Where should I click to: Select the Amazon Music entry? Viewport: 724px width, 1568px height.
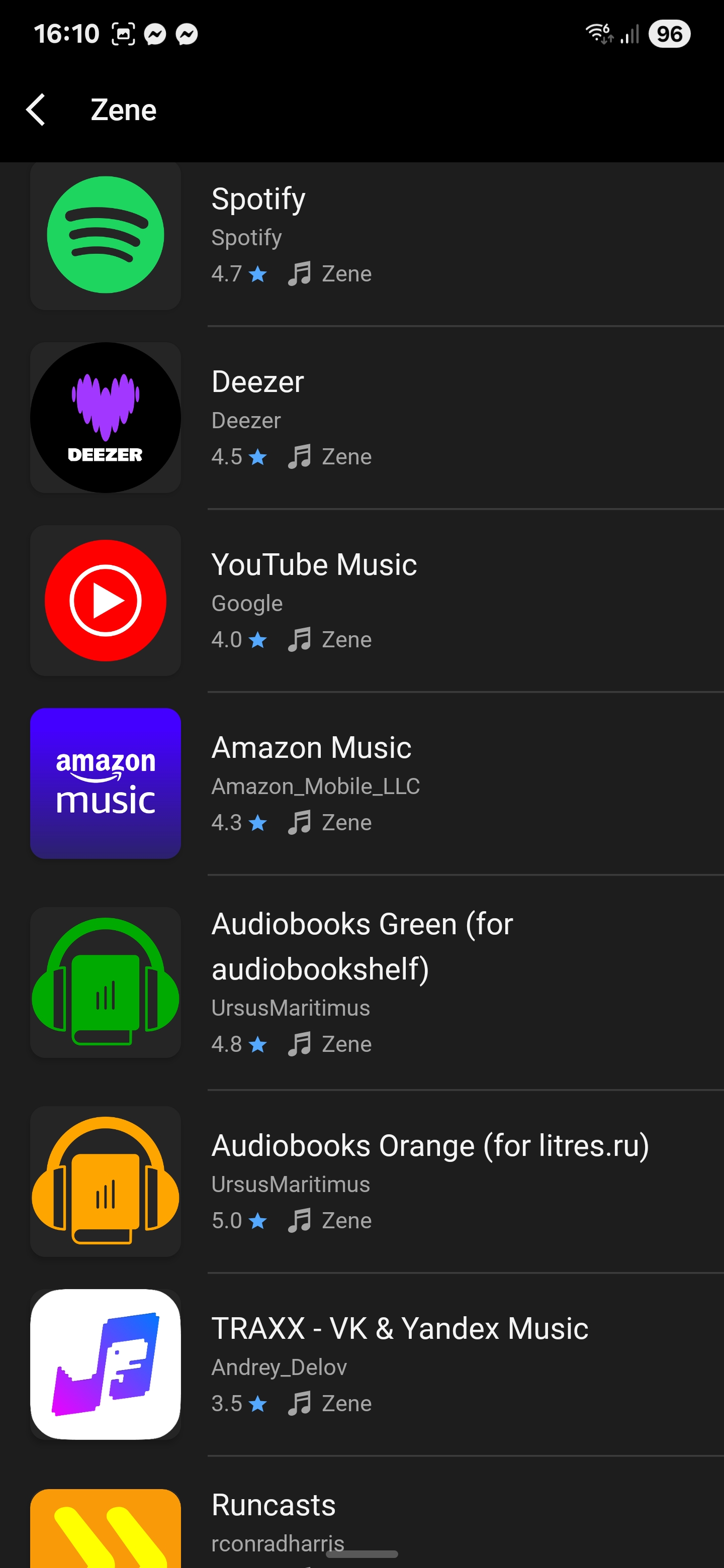361,783
